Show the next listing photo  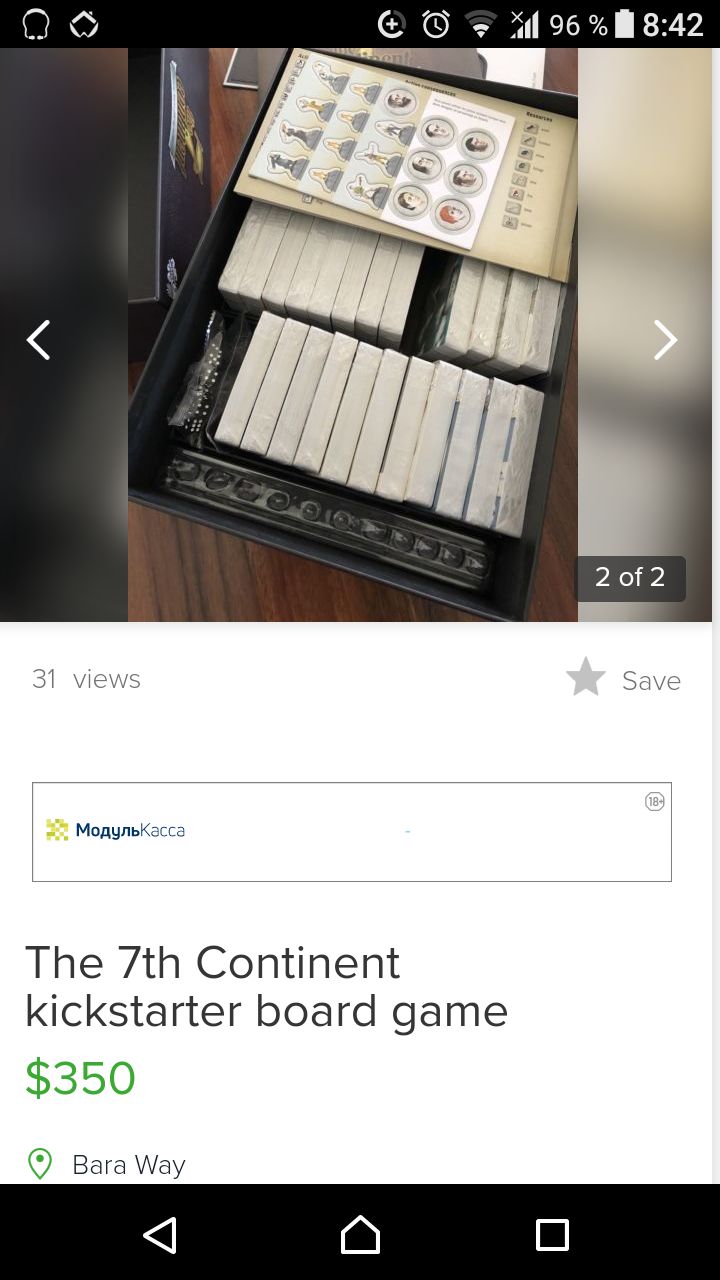pyautogui.click(x=665, y=340)
